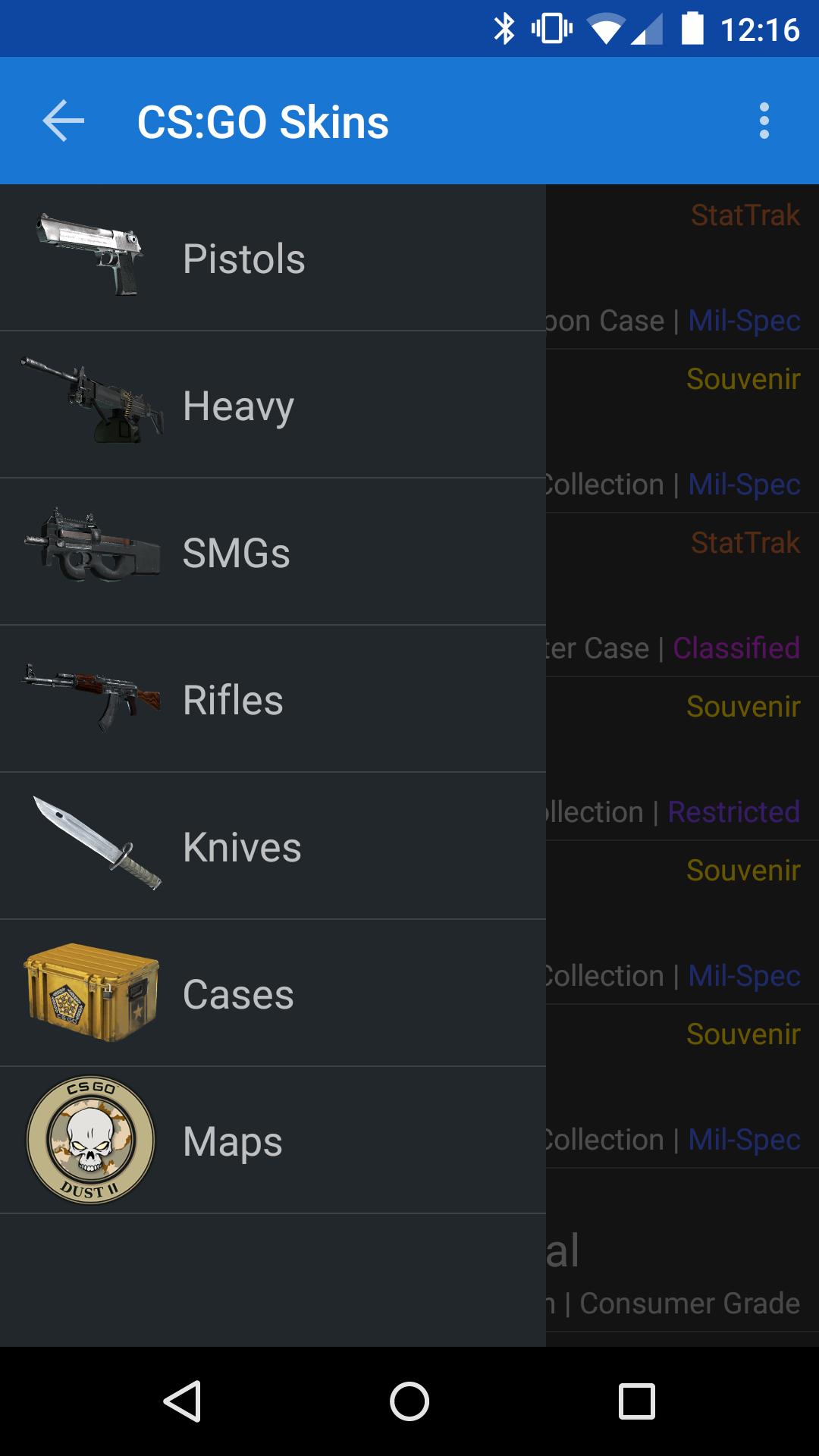819x1456 pixels.
Task: Open the Knives section
Action: point(240,846)
